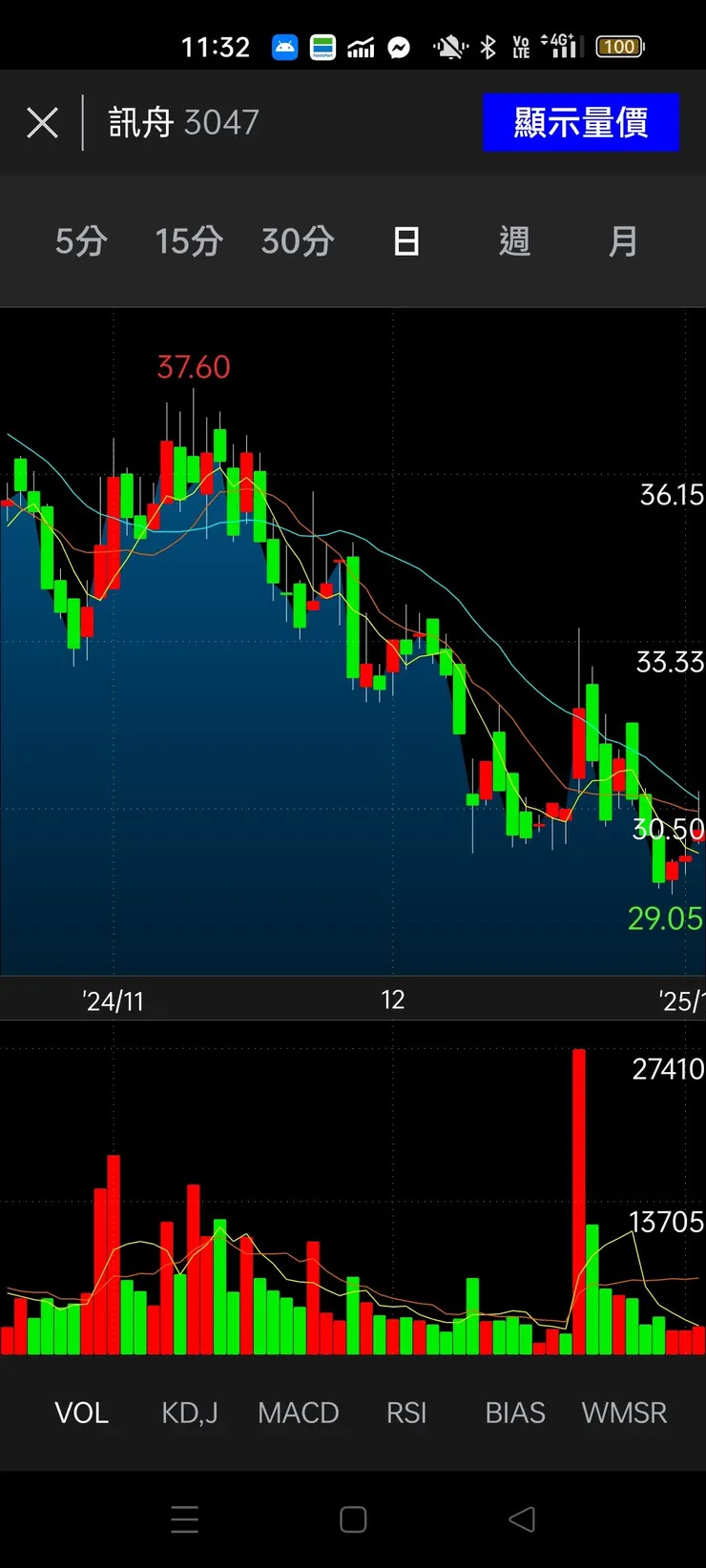Image resolution: width=706 pixels, height=1568 pixels.
Task: Show the MACD indicator
Action: click(299, 1413)
